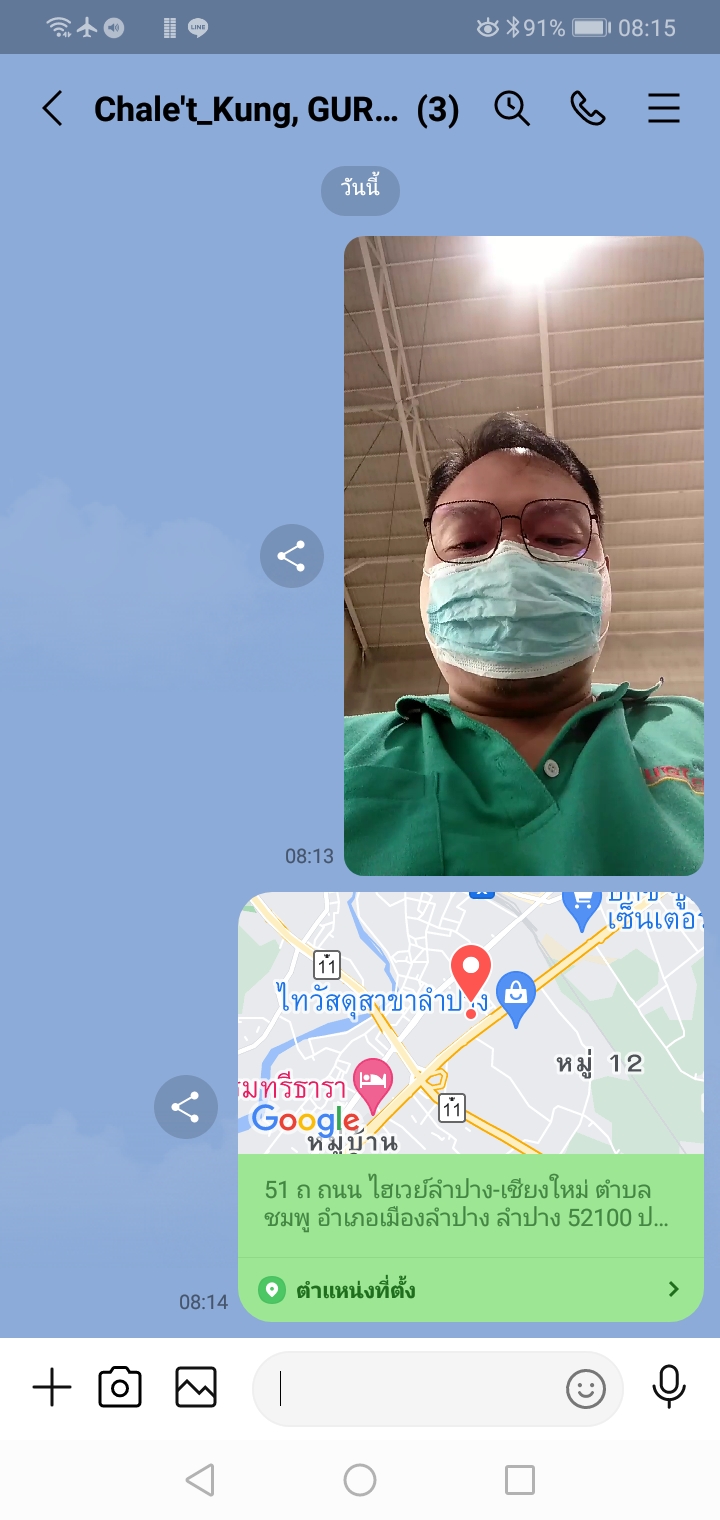
Task: Open the photo sent at 08:13
Action: [524, 556]
